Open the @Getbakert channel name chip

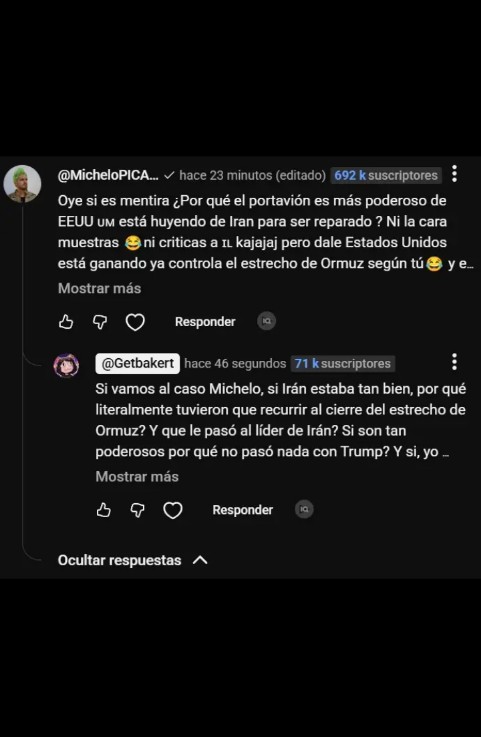137,363
